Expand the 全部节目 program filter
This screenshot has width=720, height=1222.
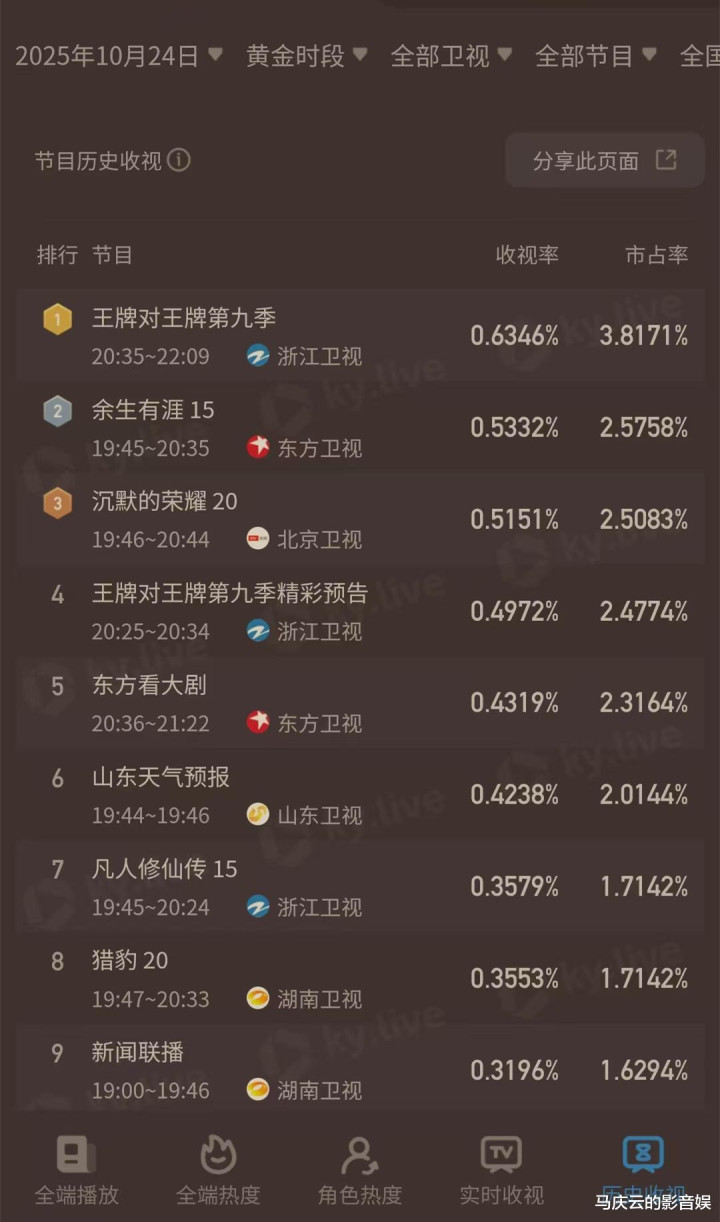[596, 56]
